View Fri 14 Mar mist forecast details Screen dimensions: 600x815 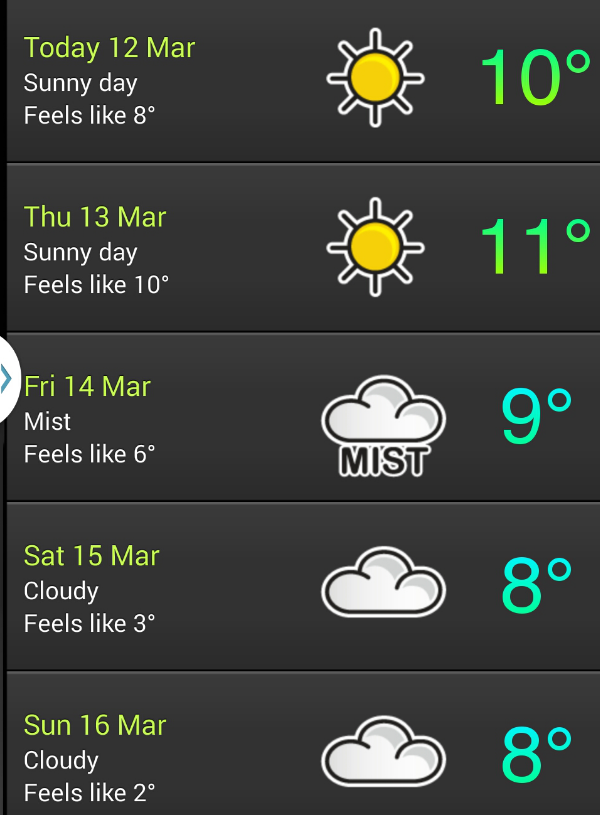tap(300, 418)
